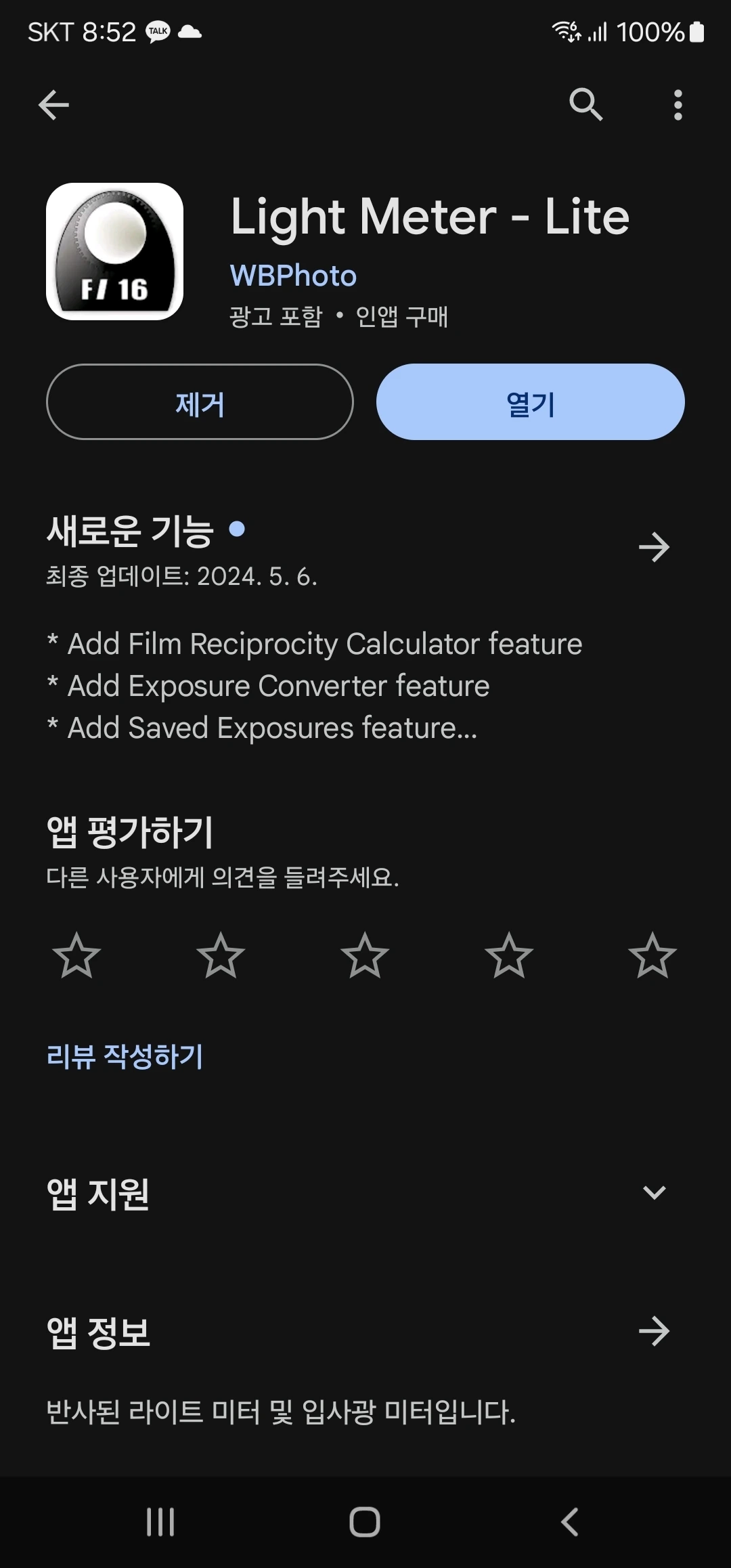The image size is (731, 1568).
Task: Rate the app three stars
Action: tap(365, 955)
